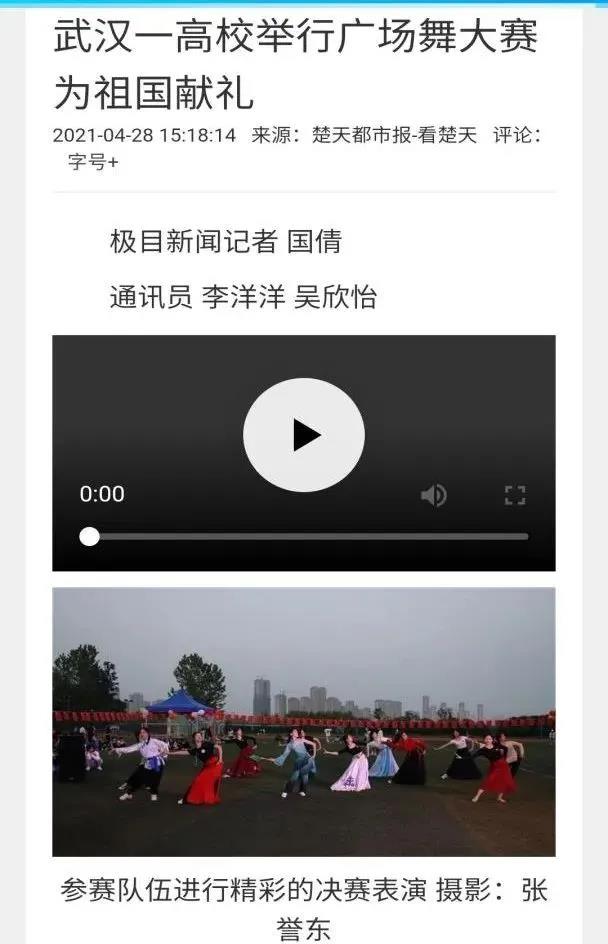Increase the font size with 字号+
Viewport: 608px width, 944px height.
93,162
